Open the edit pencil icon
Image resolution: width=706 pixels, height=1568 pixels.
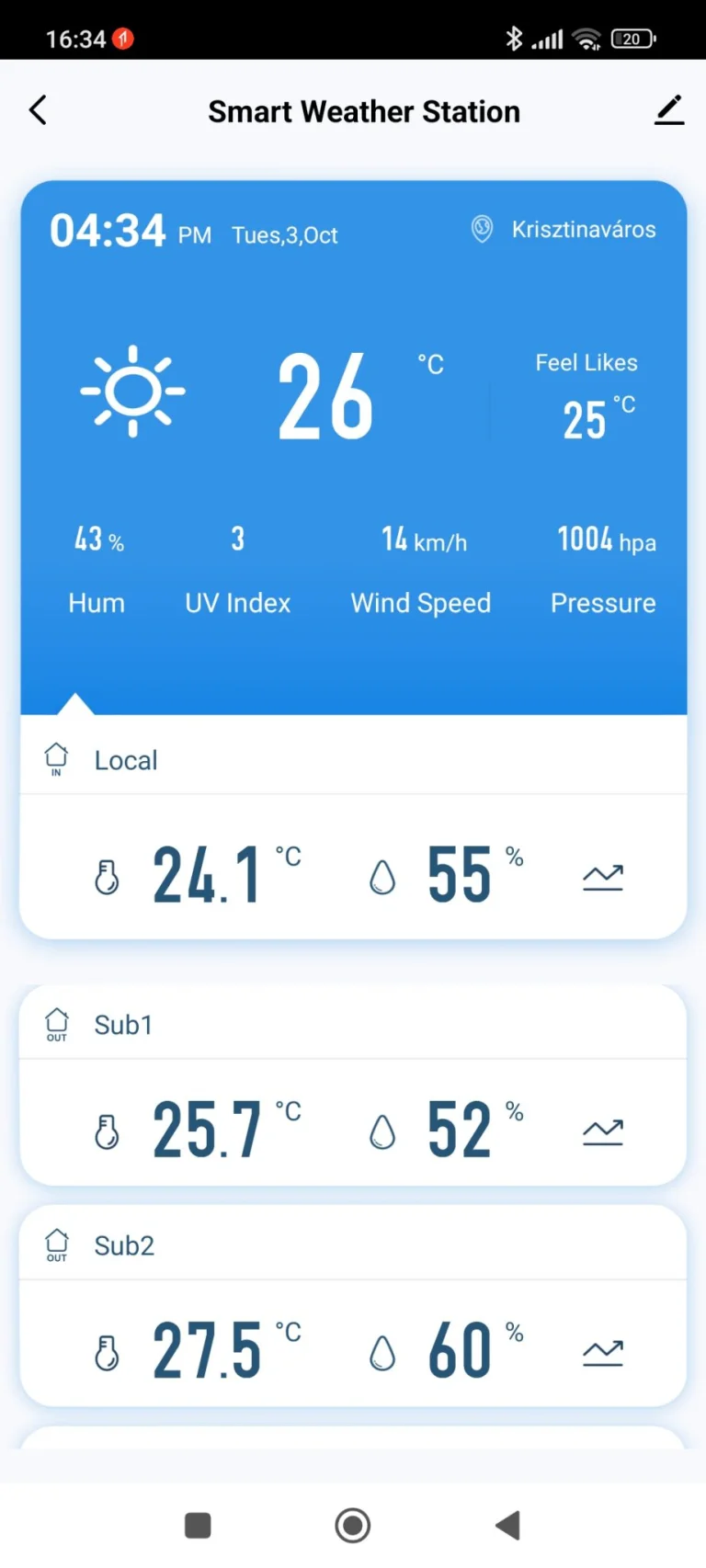[x=669, y=110]
